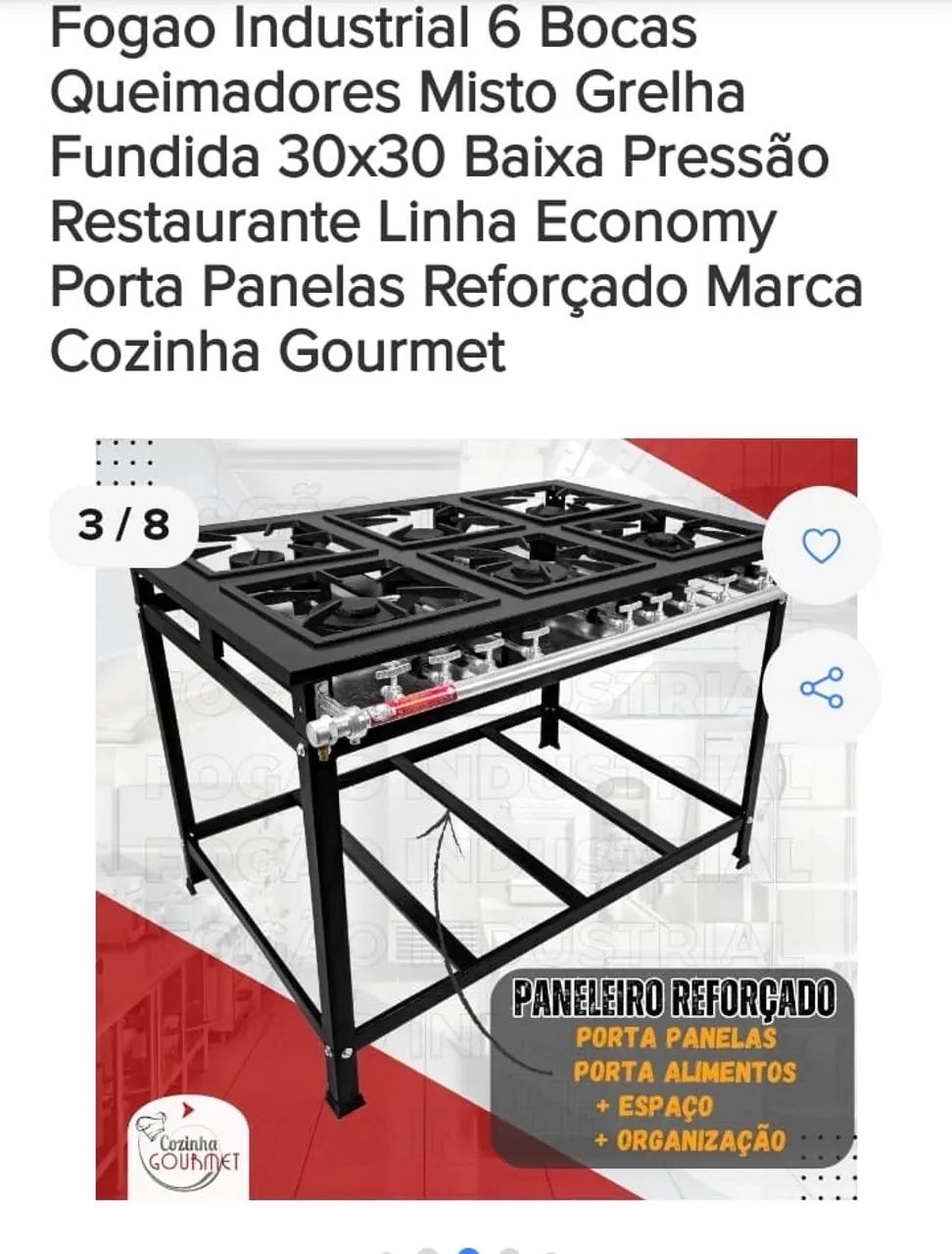Select the last carousel indicator dot
Screen dimensions: 952x1254
click(x=551, y=1248)
